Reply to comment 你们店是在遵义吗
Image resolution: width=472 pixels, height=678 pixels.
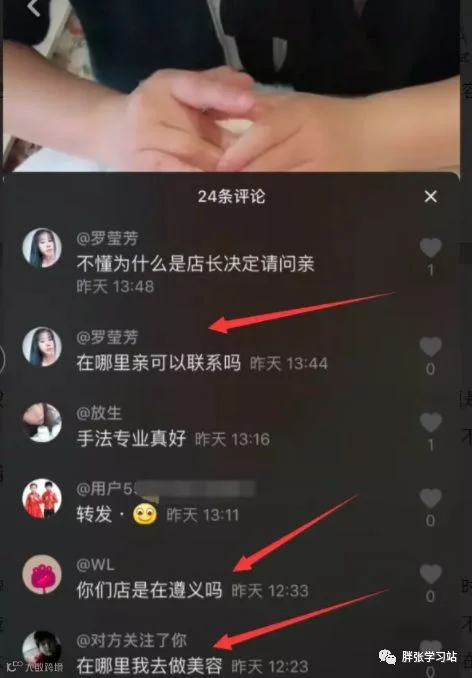coord(150,590)
